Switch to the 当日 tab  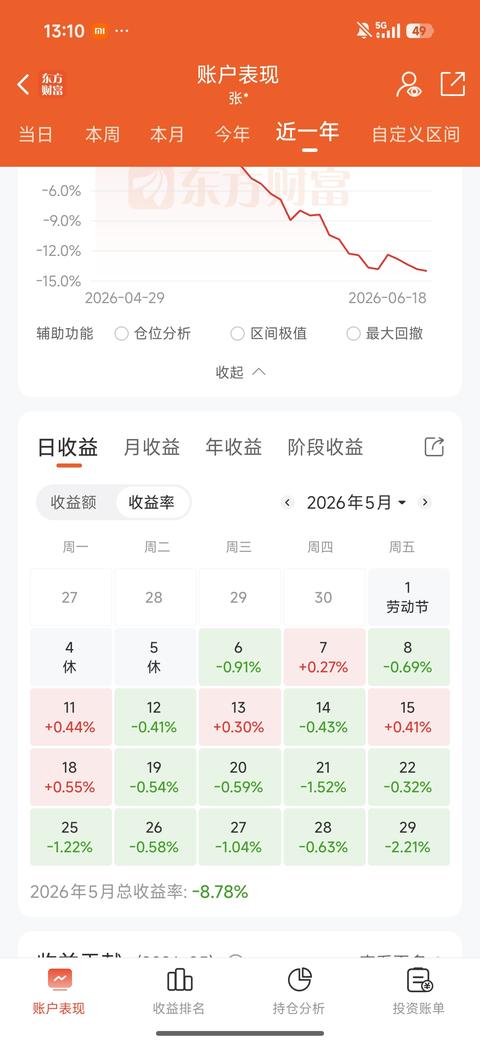click(35, 134)
